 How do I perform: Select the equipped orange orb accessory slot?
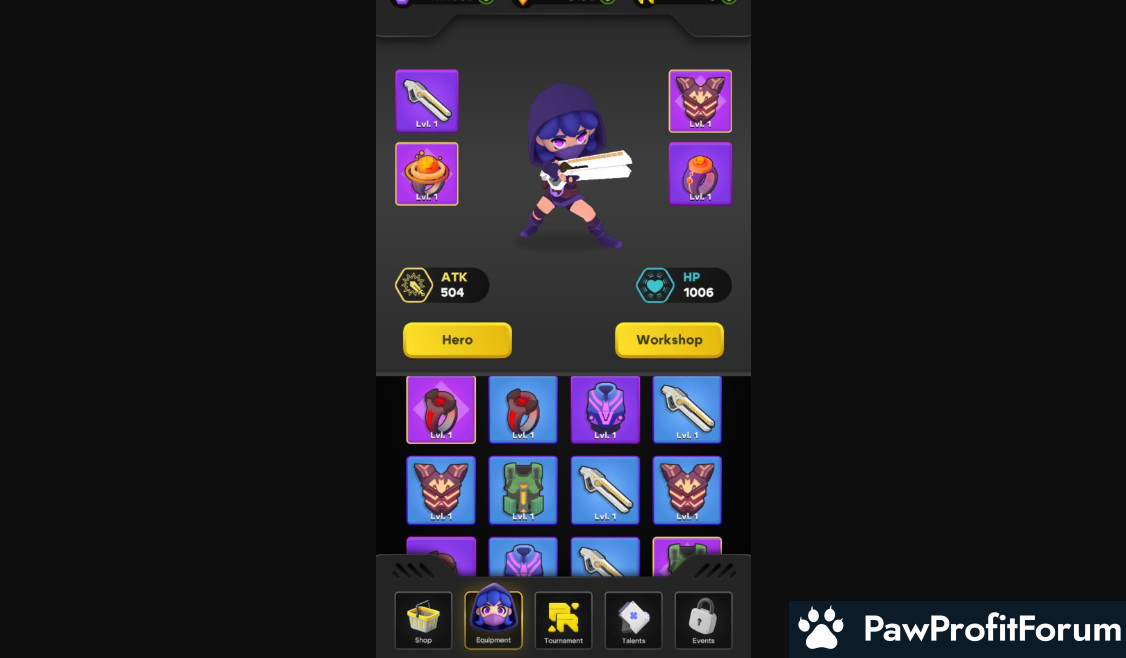pos(427,174)
